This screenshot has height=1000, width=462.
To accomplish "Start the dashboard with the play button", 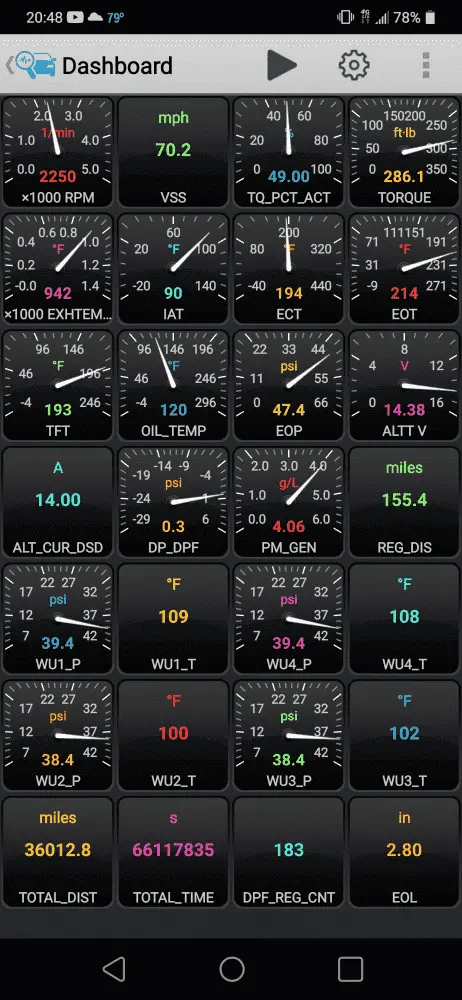I will (282, 66).
